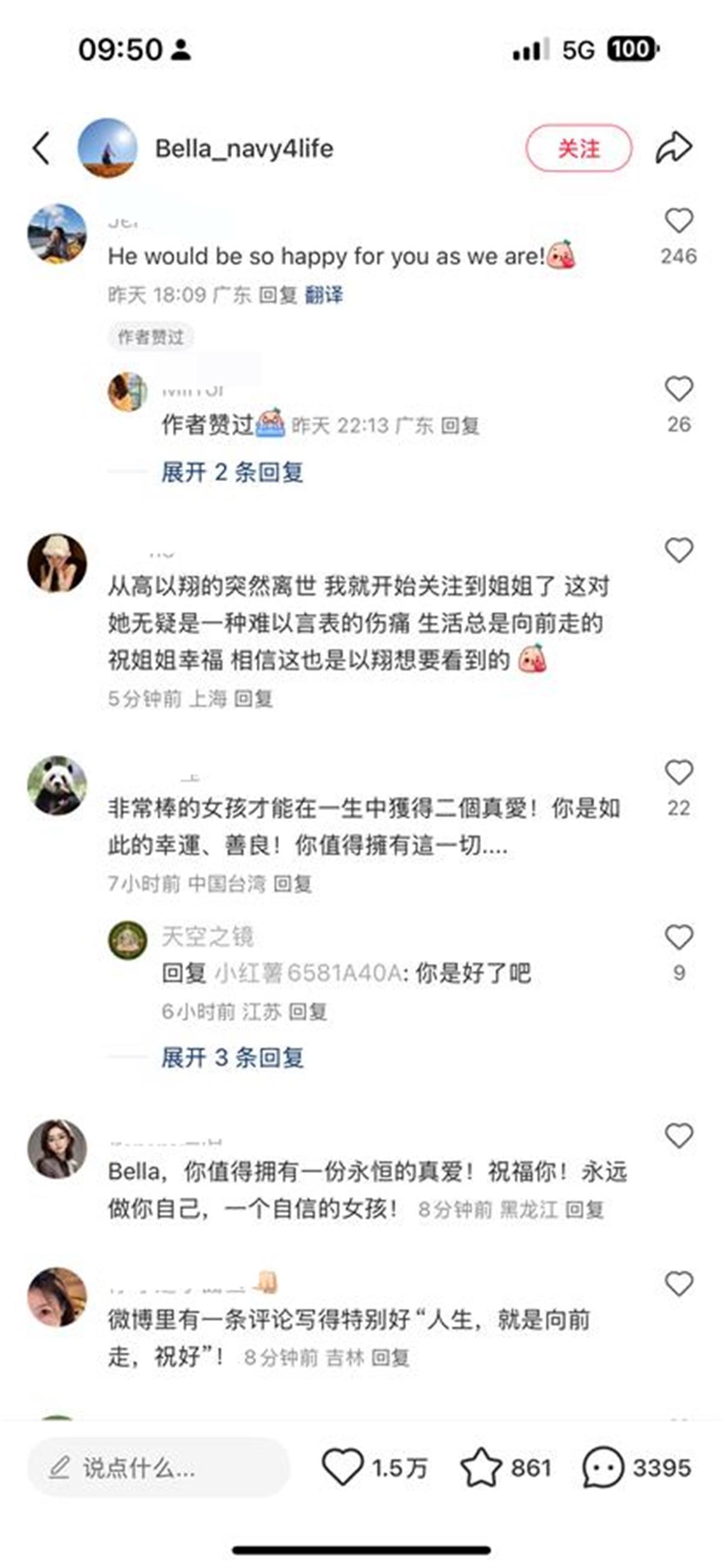Go back using the top-left arrow
Screen dimensions: 723x1568
click(42, 148)
